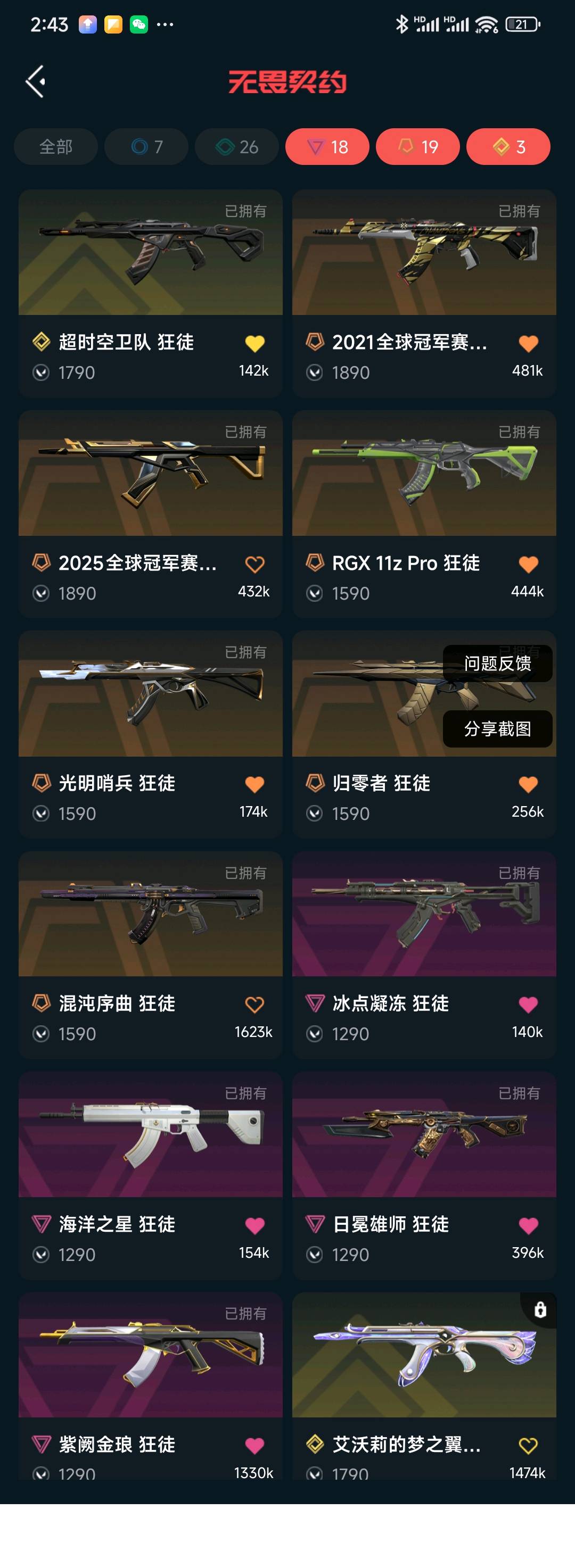Viewport: 575px width, 1568px height.
Task: Toggle the gold tier chip showing 3
Action: tap(508, 147)
